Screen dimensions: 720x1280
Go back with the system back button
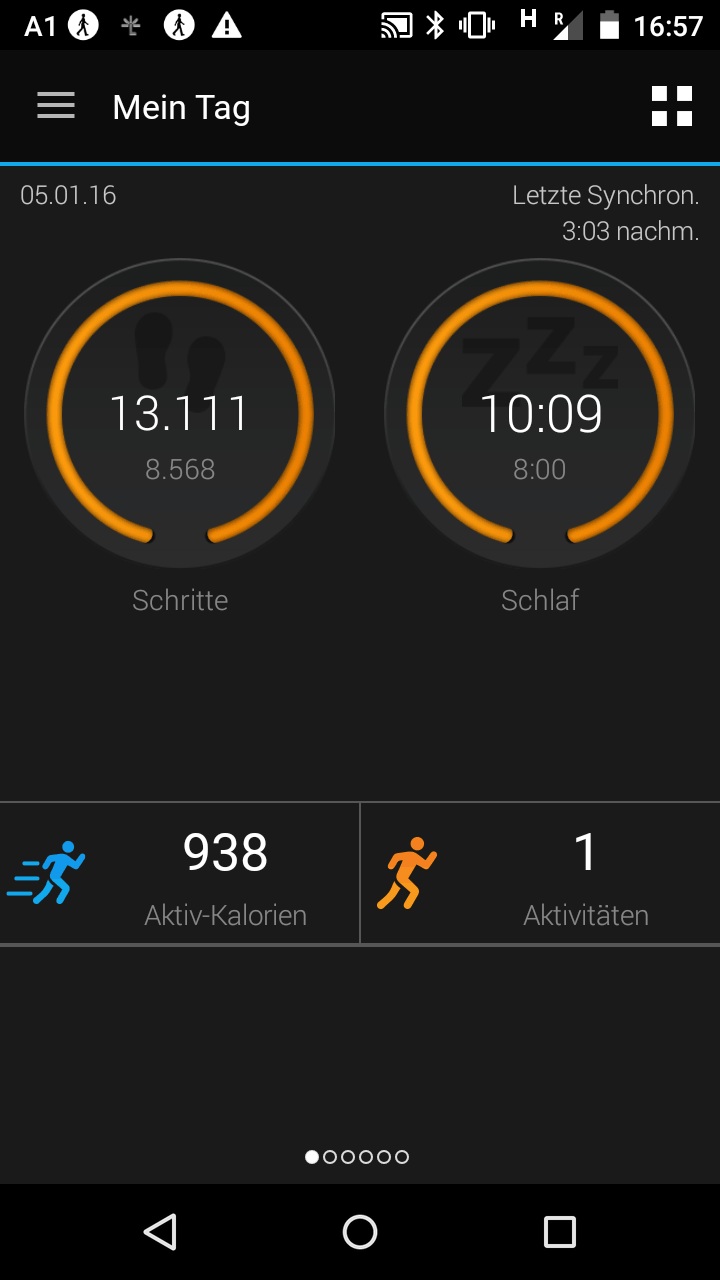[x=160, y=1232]
